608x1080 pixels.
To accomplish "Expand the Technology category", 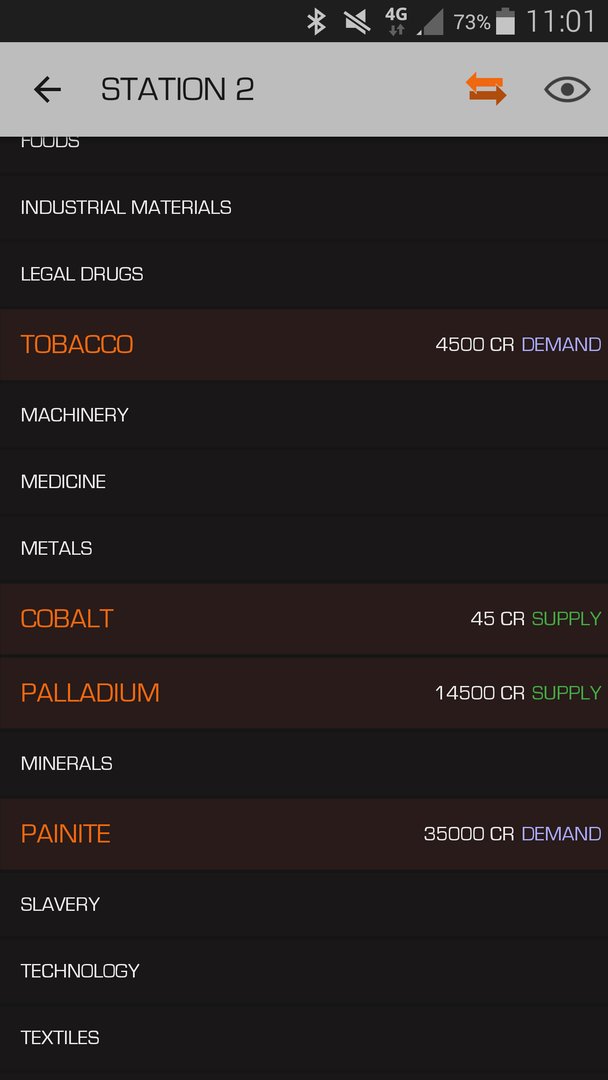I will coord(304,970).
